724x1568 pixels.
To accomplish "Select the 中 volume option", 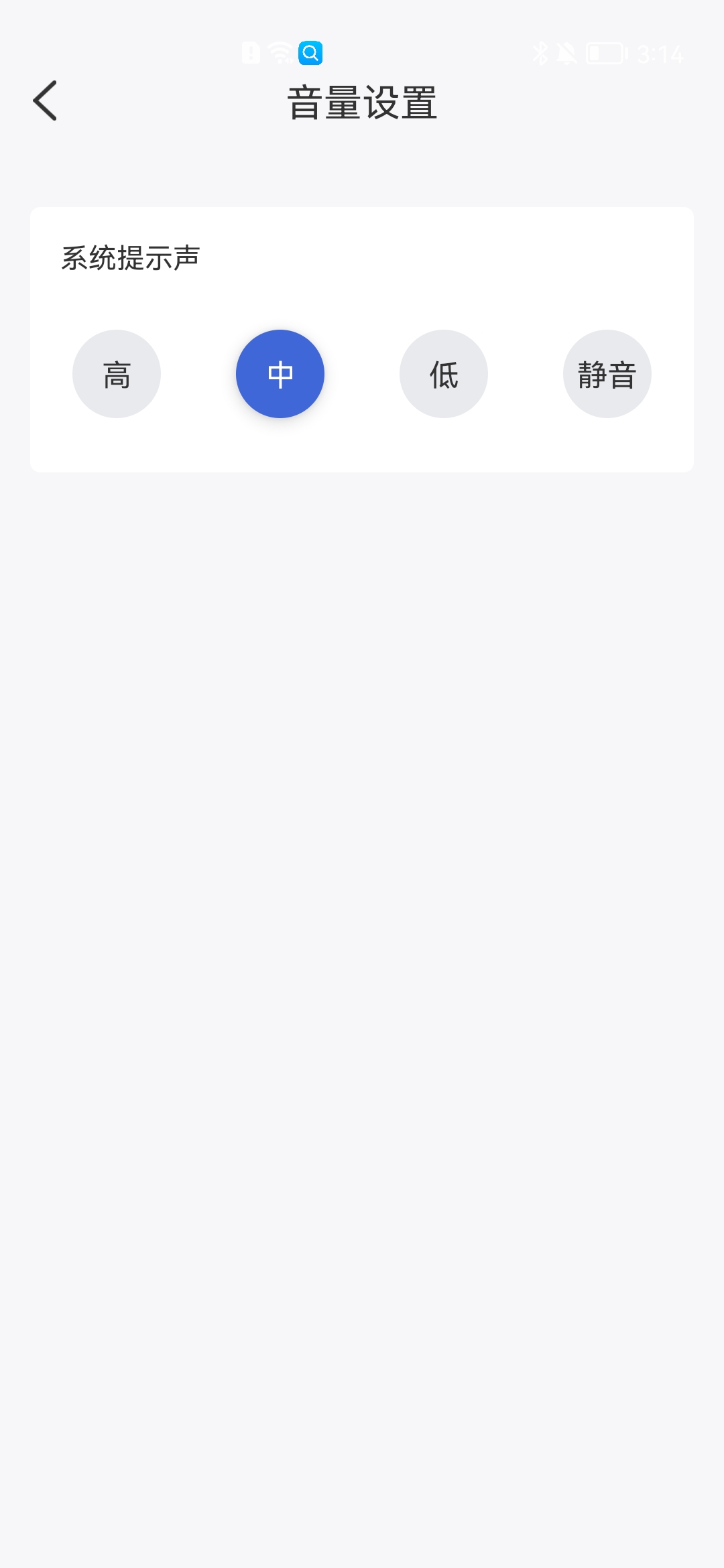I will (280, 374).
